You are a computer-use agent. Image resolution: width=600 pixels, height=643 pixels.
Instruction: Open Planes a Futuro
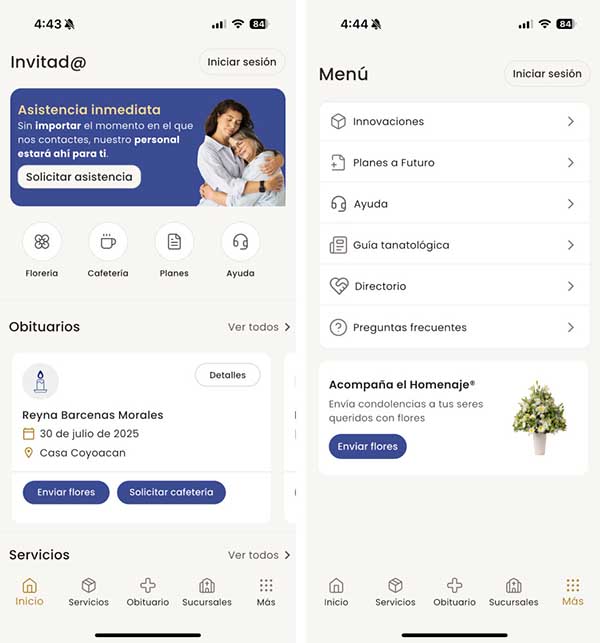[453, 163]
